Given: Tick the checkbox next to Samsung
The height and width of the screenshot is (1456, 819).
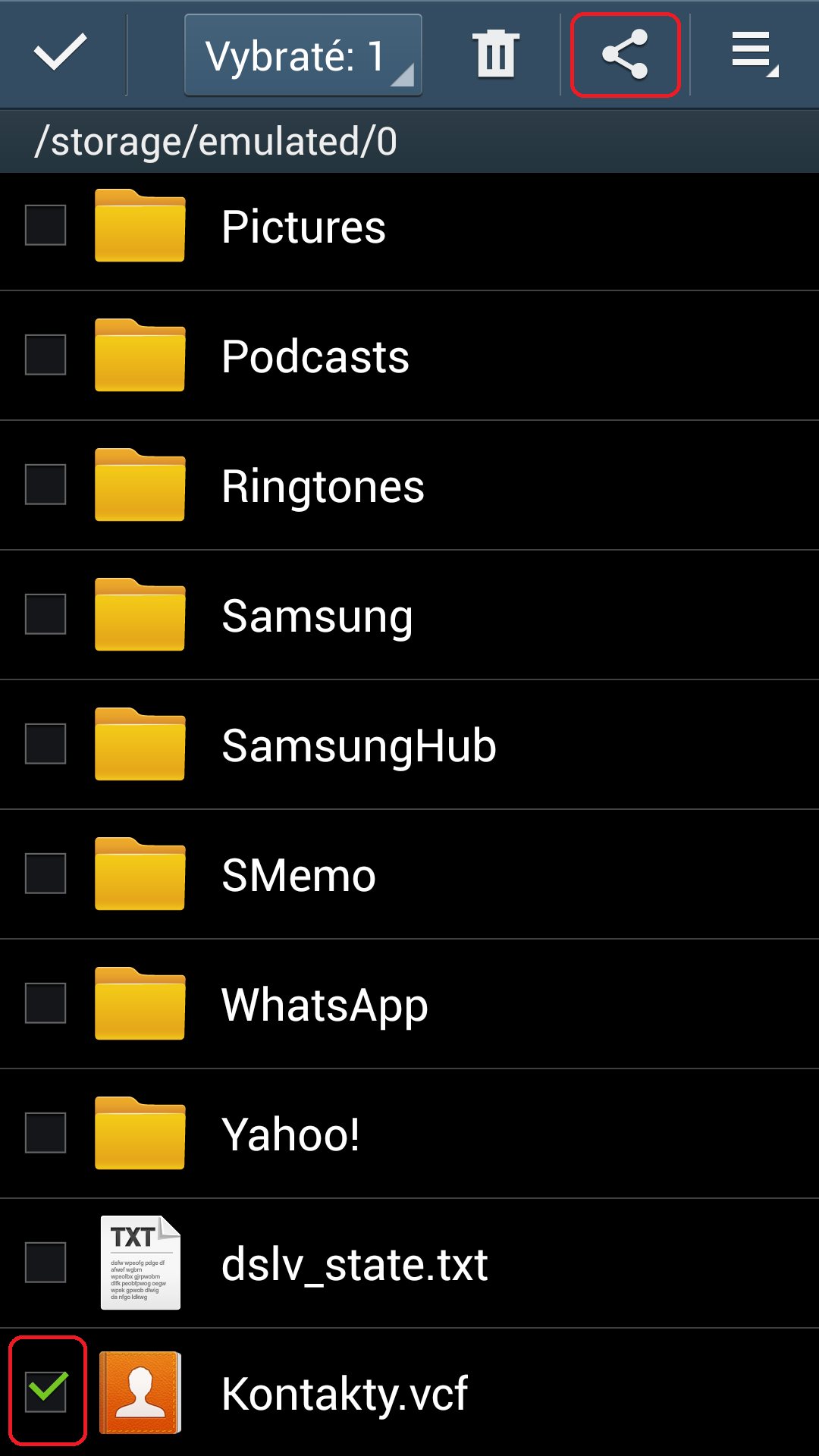Looking at the screenshot, I should coord(45,614).
